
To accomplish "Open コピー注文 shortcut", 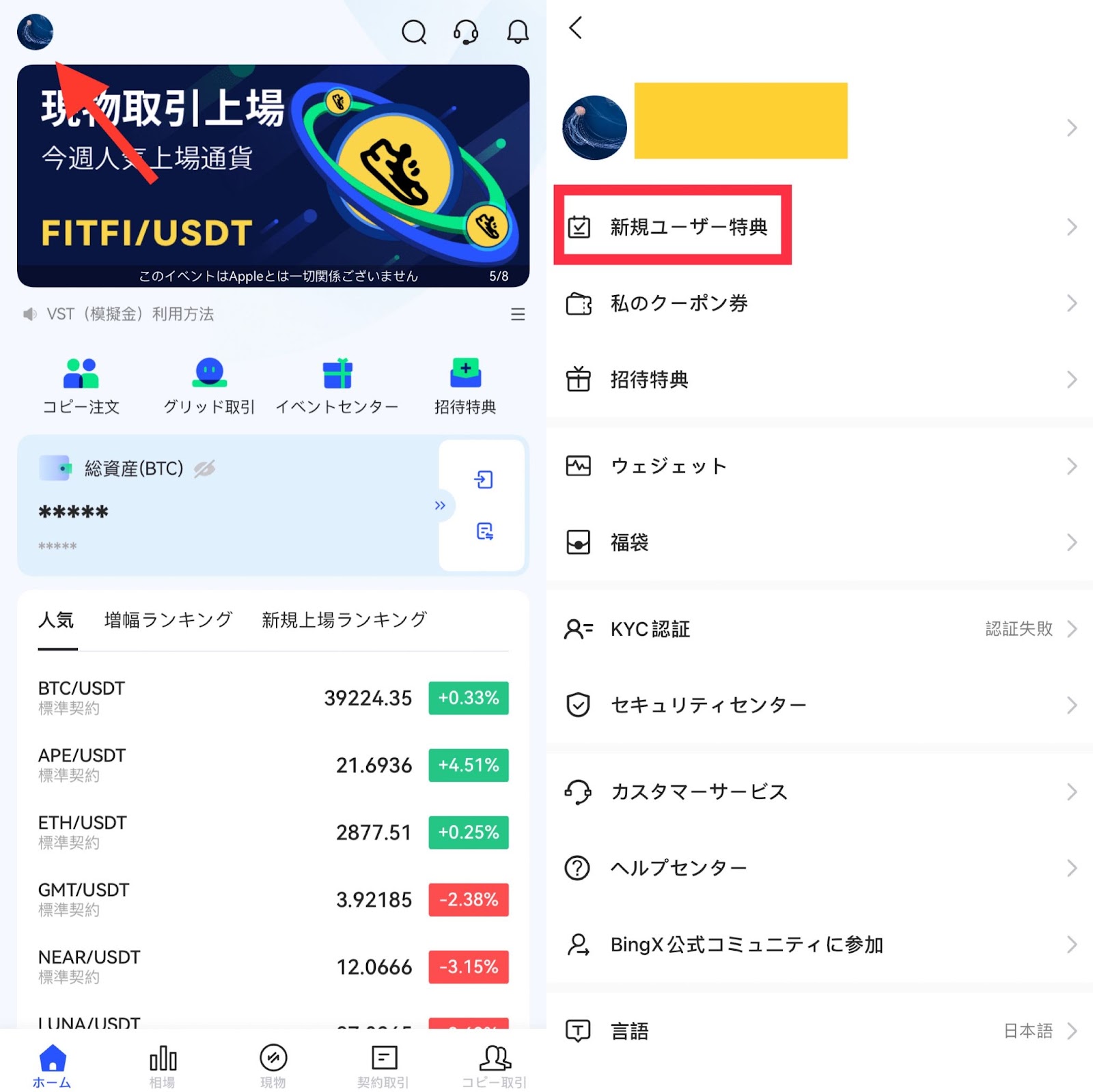I will click(81, 387).
